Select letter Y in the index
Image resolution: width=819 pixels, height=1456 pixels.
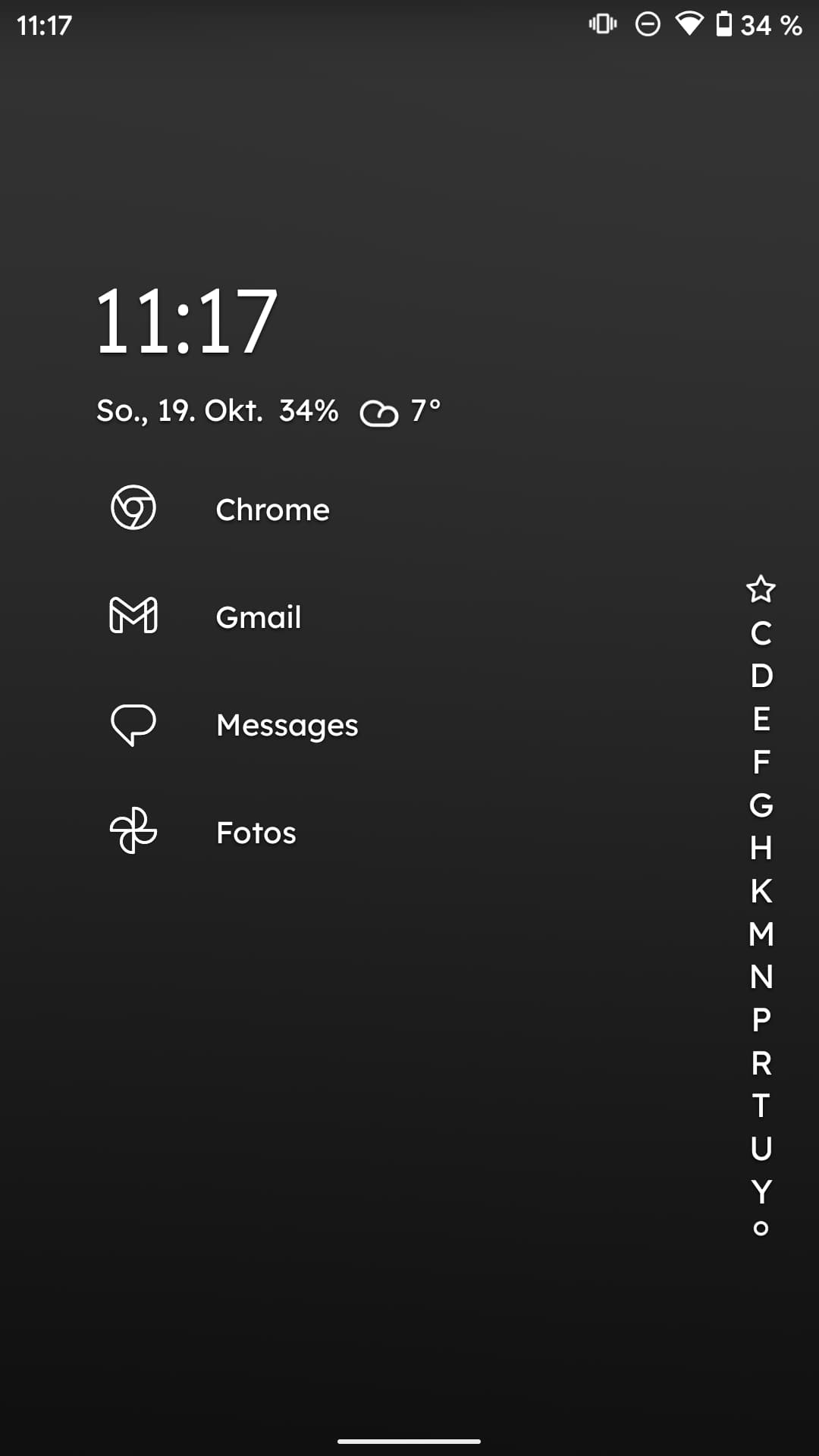pos(761,1191)
